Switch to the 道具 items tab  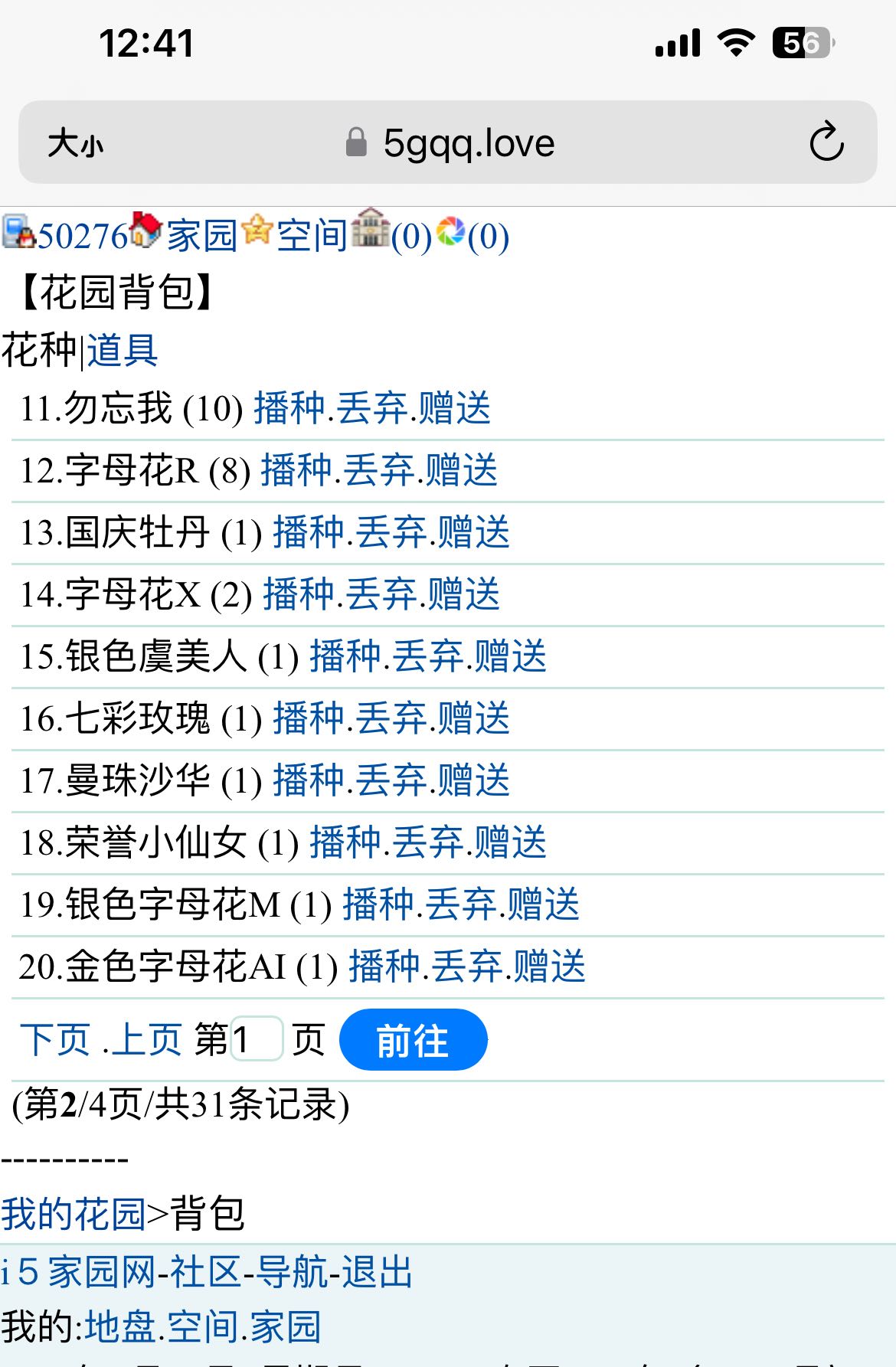(123, 351)
